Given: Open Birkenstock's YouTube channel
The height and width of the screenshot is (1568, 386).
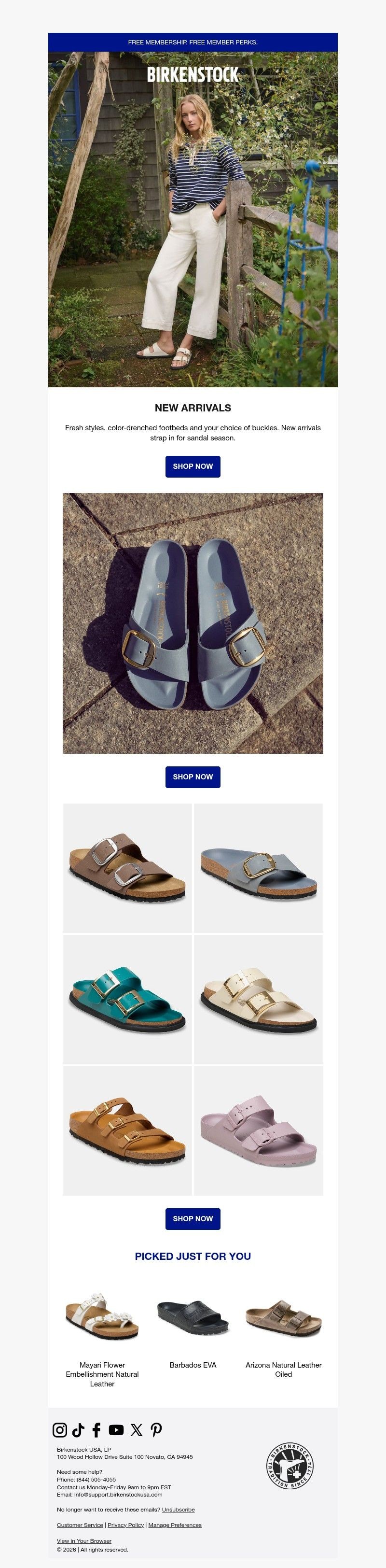Looking at the screenshot, I should coord(116,1430).
